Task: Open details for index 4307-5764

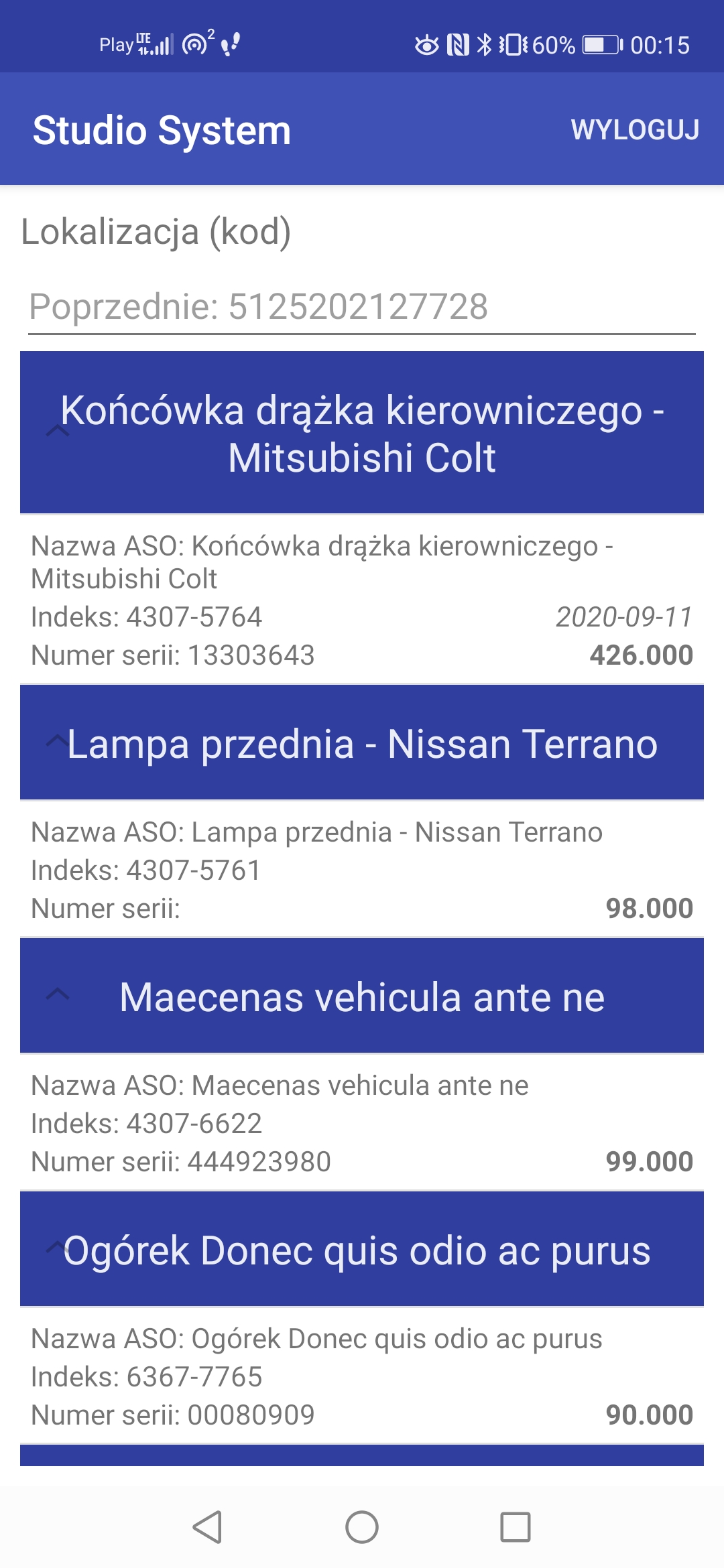Action: (x=362, y=600)
